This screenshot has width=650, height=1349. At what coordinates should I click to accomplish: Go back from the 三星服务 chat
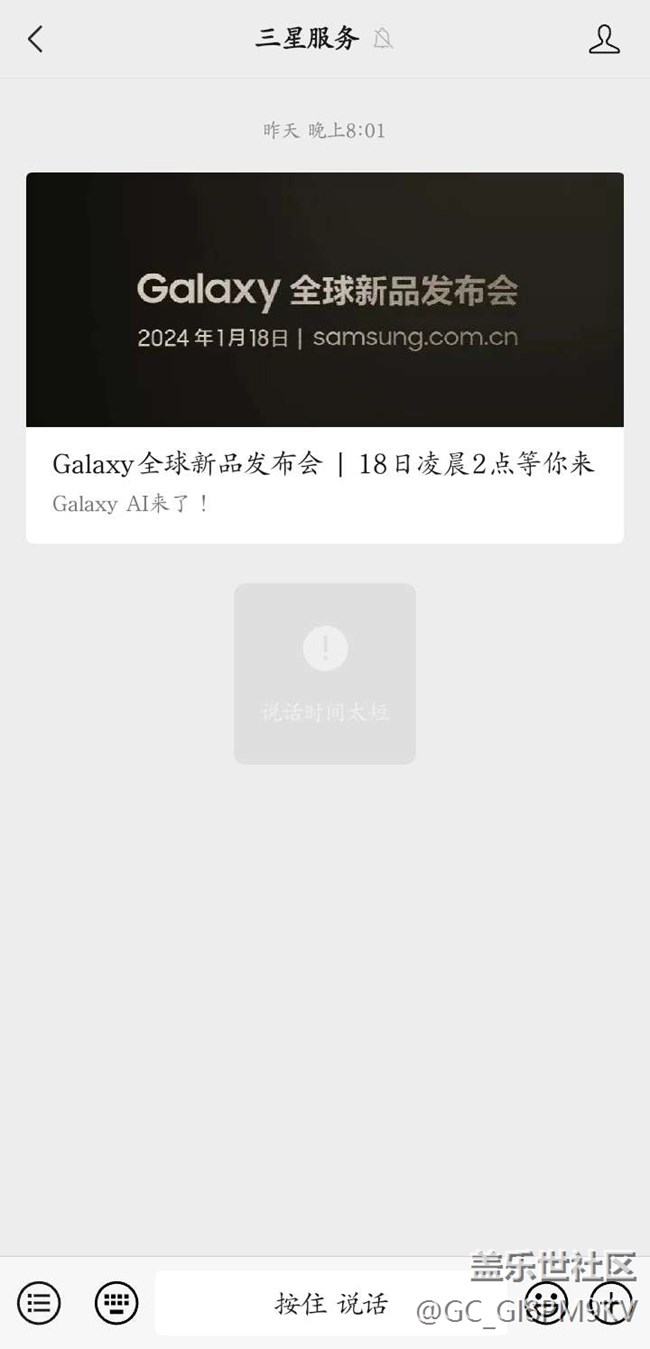coord(36,39)
